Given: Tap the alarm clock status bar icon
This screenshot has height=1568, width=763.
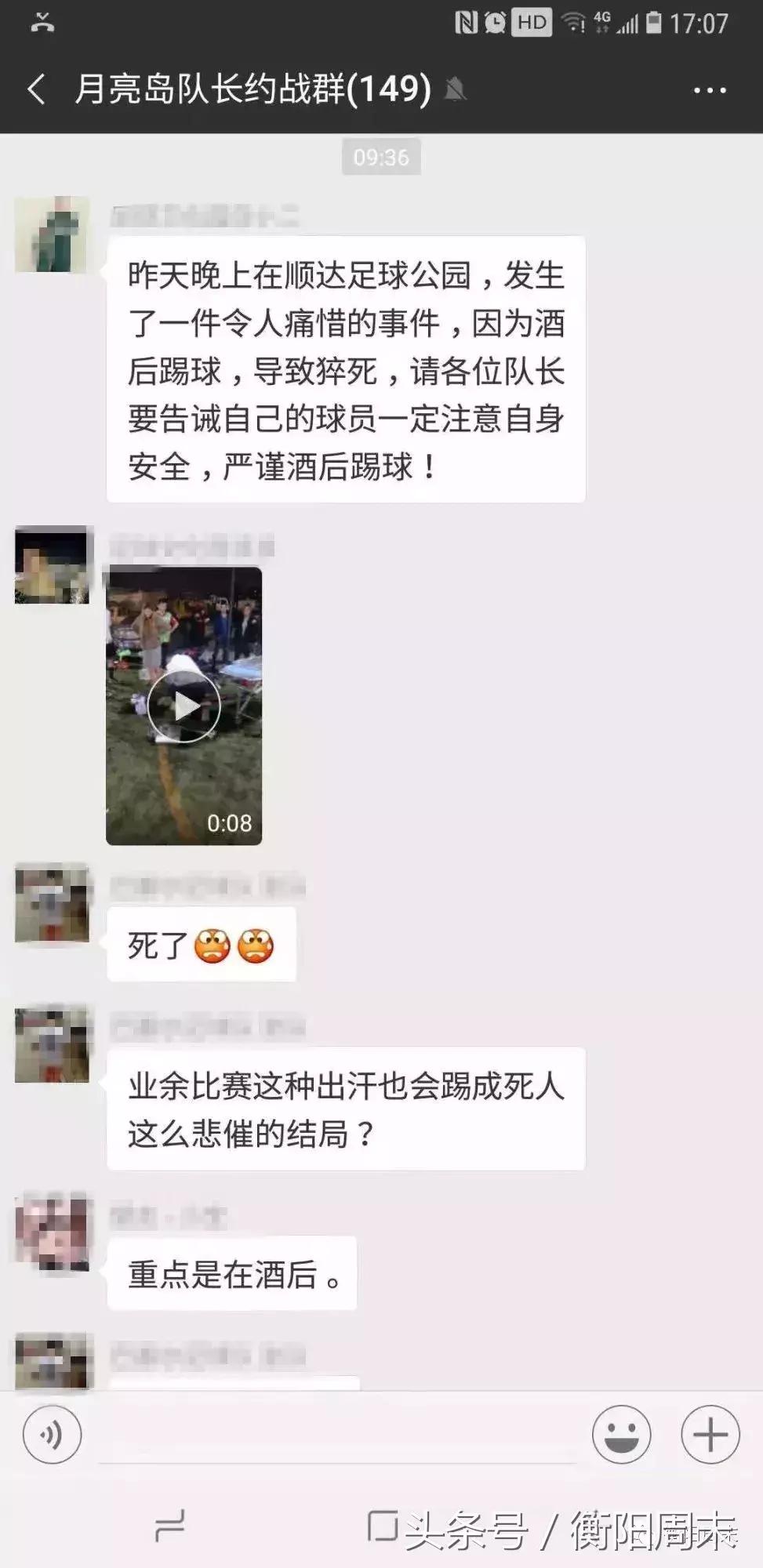Looking at the screenshot, I should click(495, 24).
